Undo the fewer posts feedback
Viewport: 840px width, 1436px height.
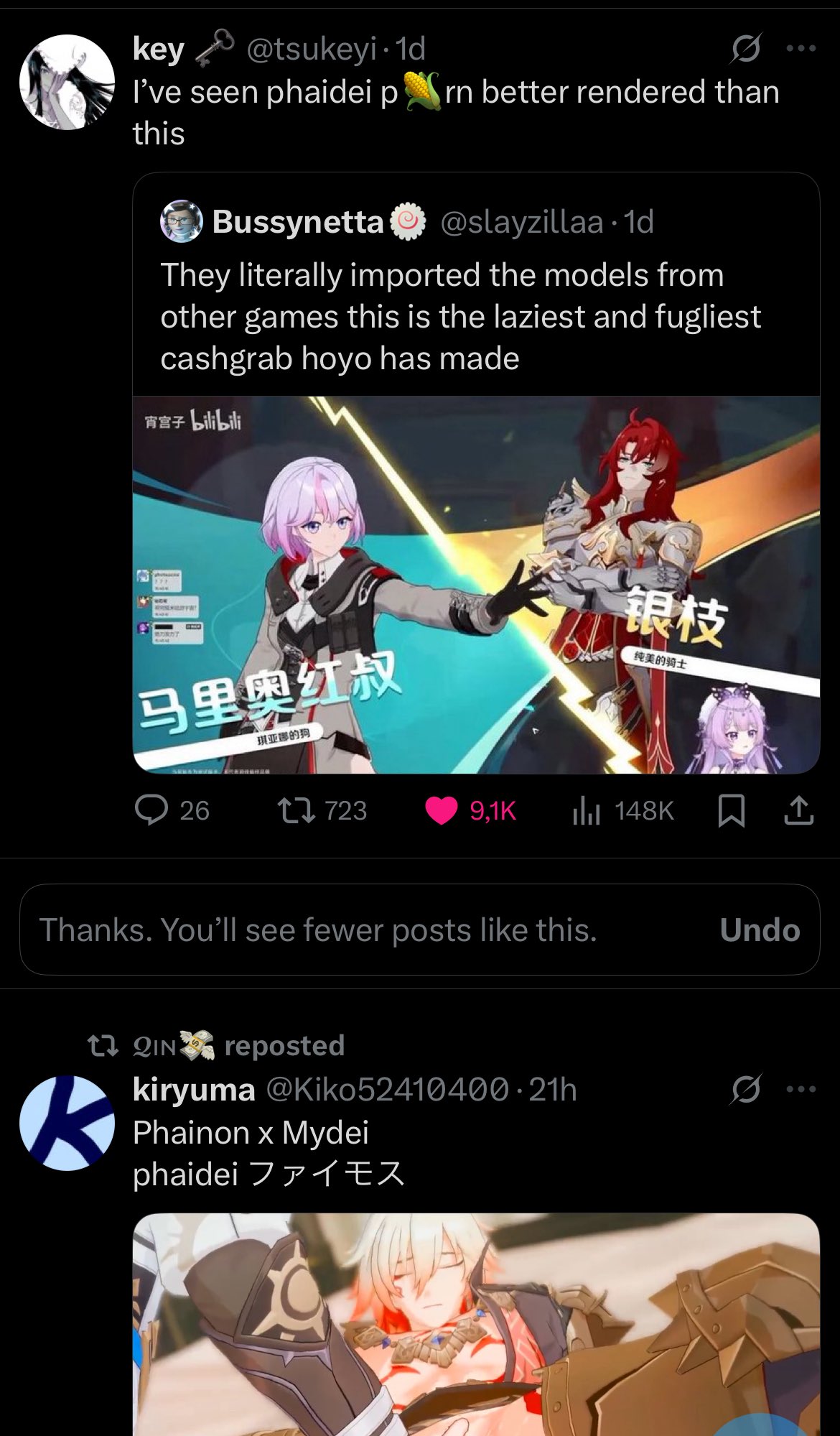click(760, 930)
